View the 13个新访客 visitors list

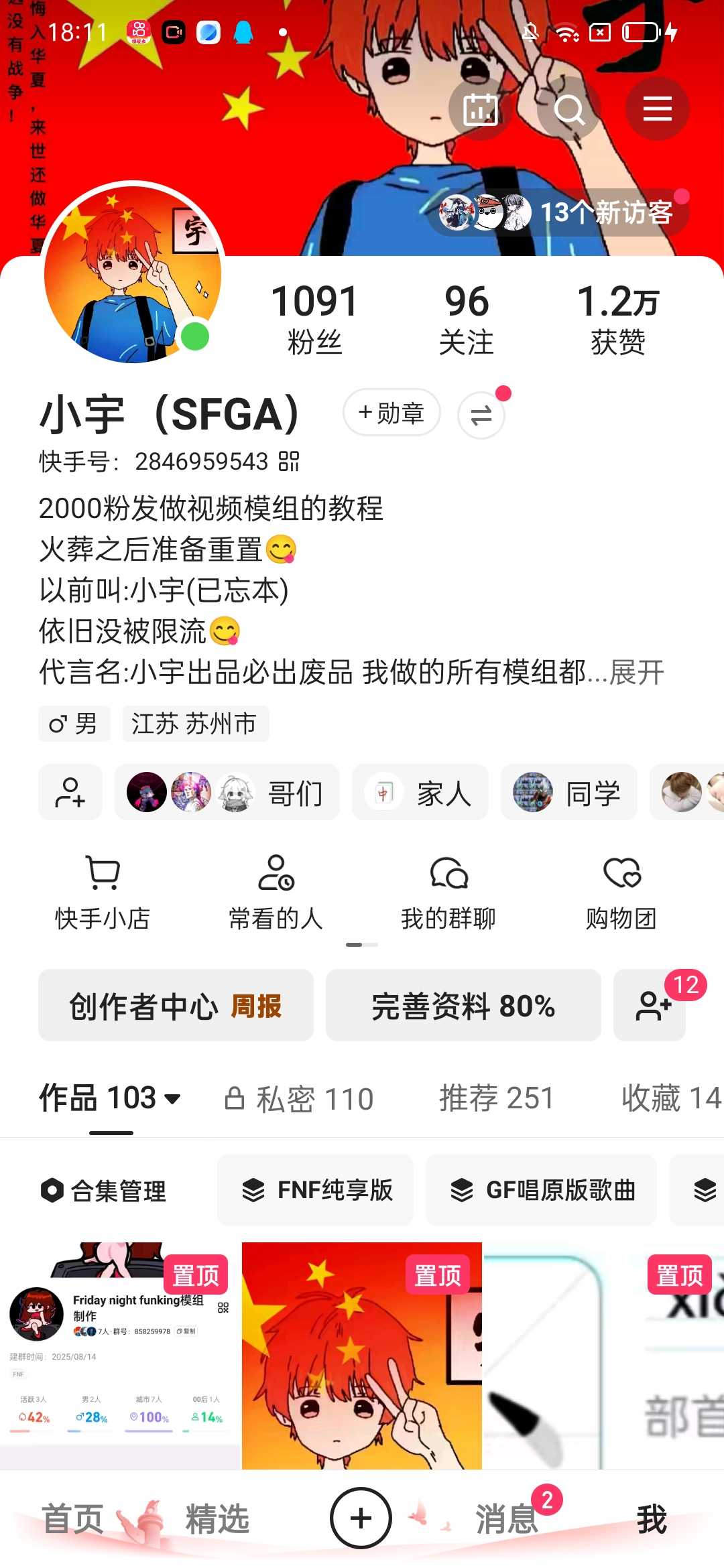click(x=558, y=212)
